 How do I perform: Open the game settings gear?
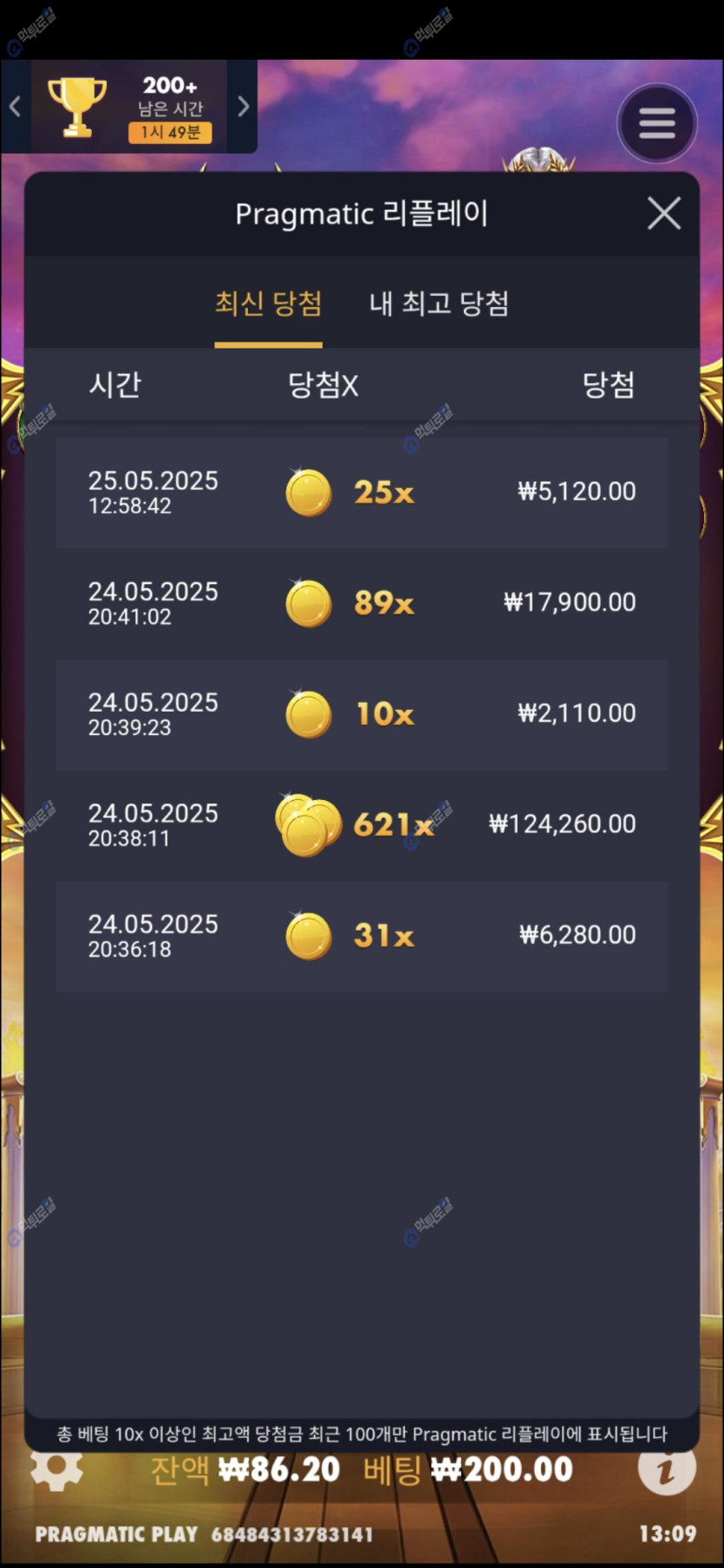coord(56,1468)
